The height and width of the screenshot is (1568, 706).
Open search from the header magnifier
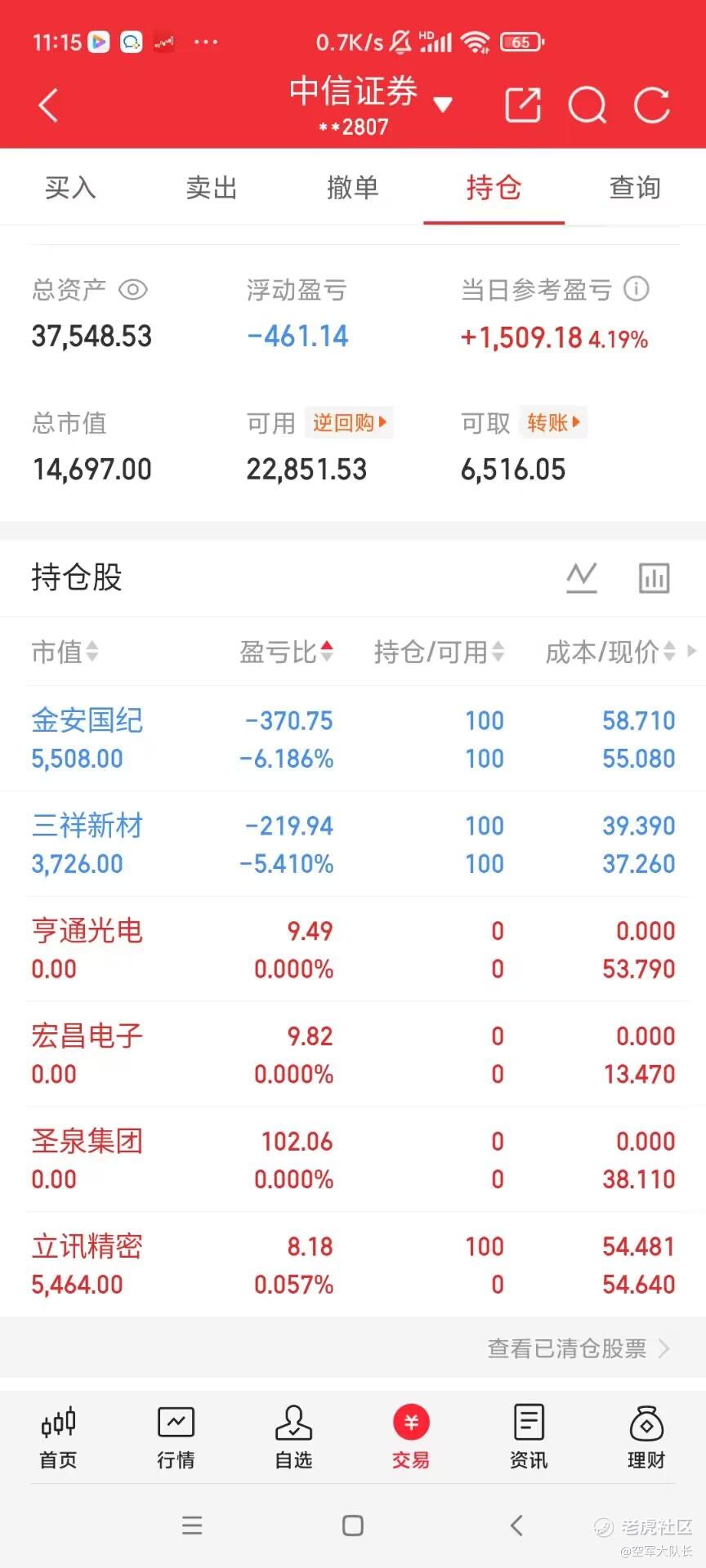pyautogui.click(x=588, y=105)
